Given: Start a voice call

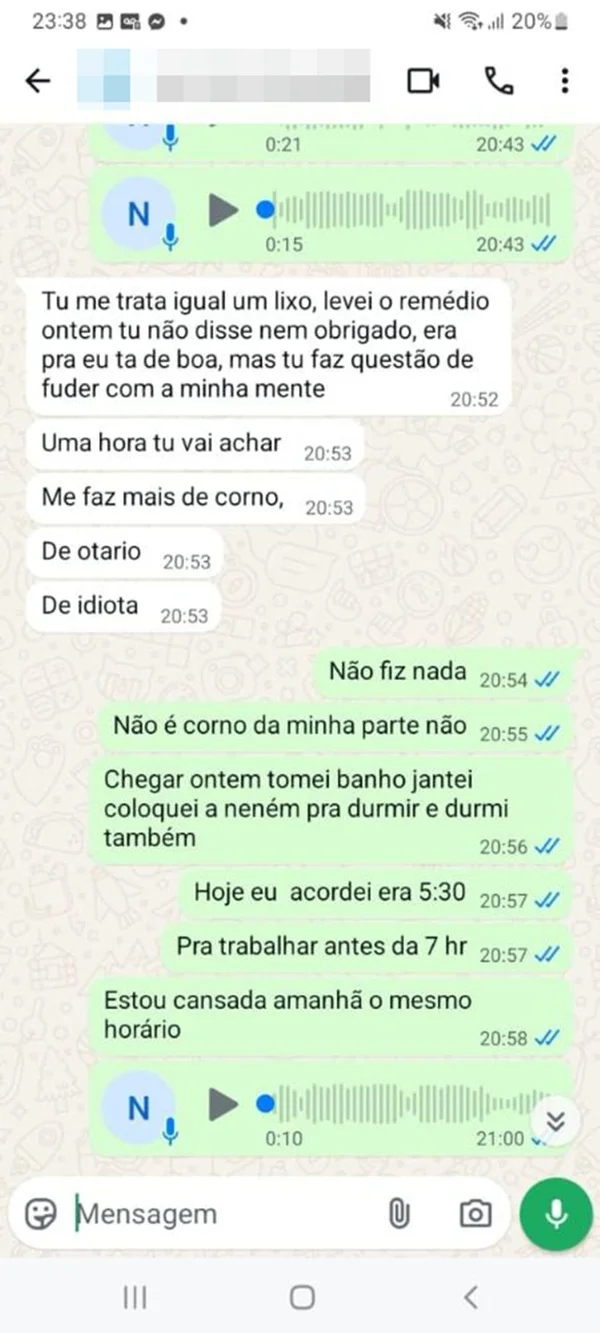Looking at the screenshot, I should (498, 81).
